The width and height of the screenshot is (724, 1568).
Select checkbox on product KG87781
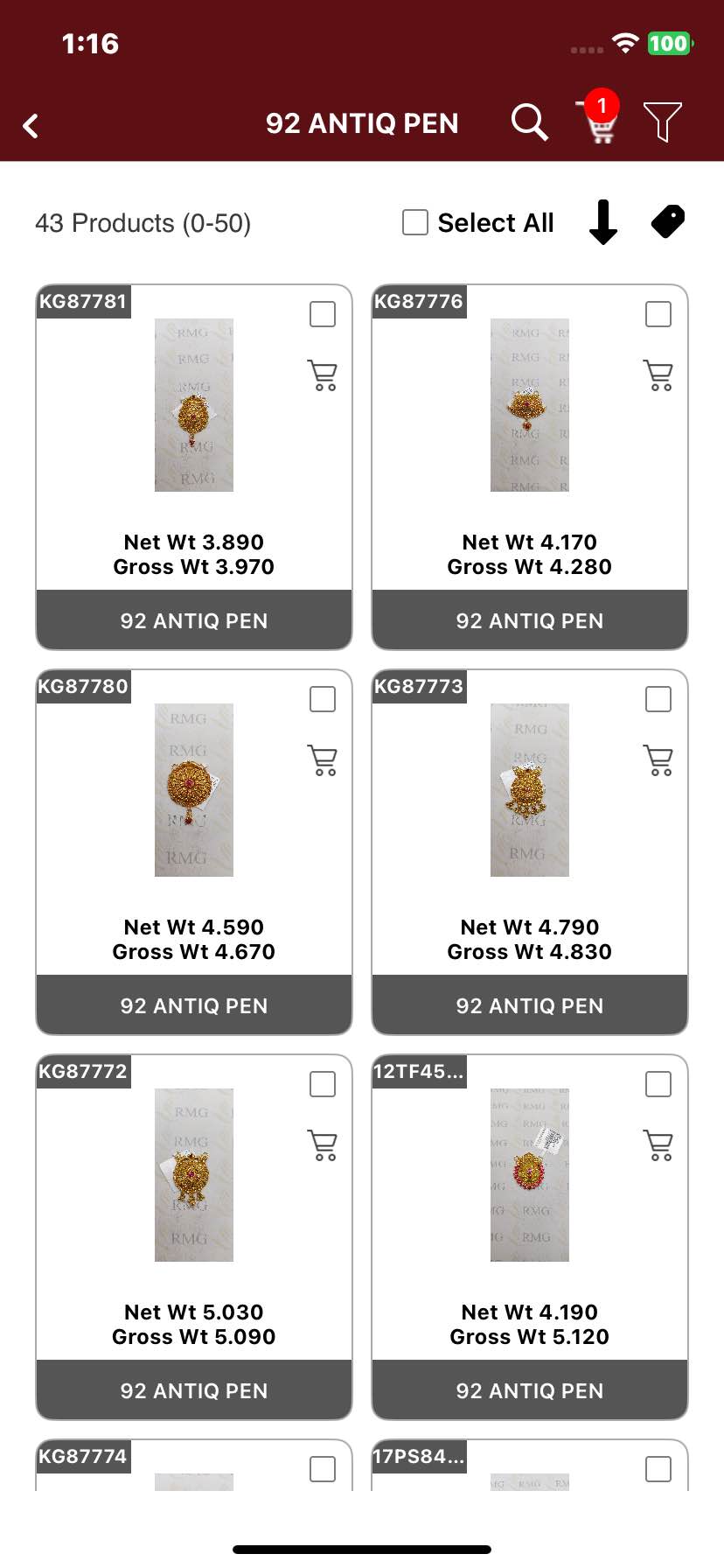click(323, 314)
